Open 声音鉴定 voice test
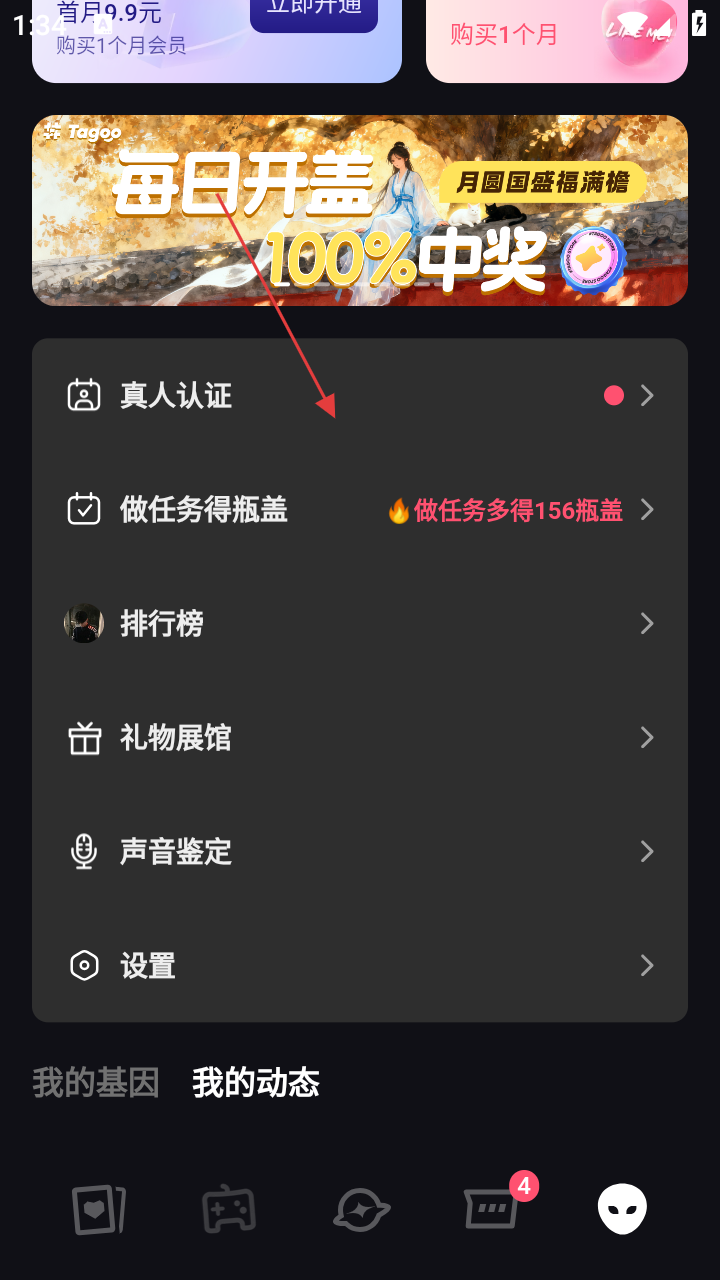720x1280 pixels. [360, 852]
